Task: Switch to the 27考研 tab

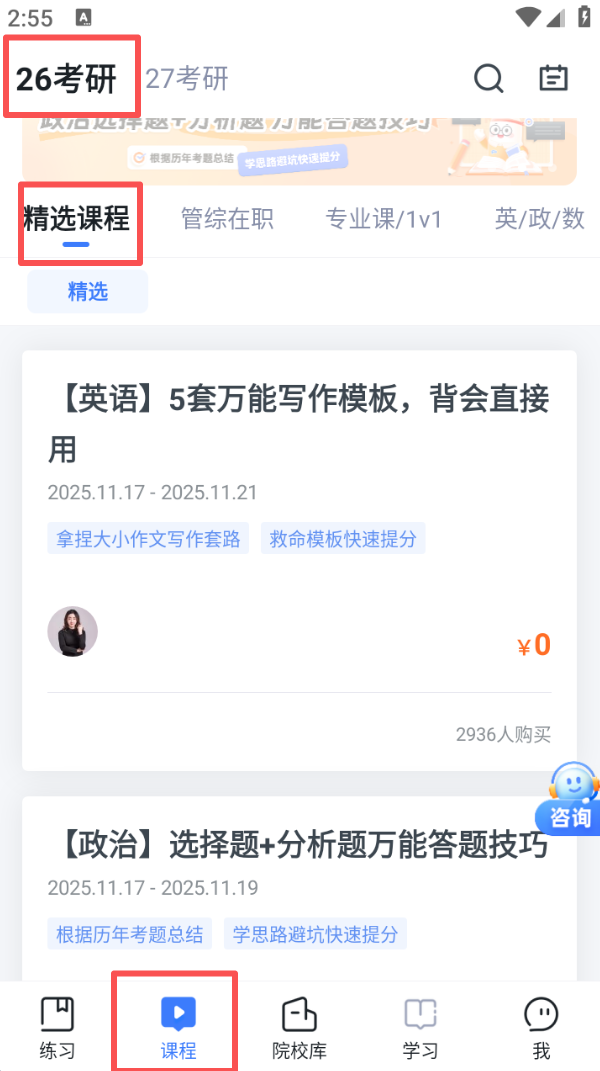Action: [187, 79]
